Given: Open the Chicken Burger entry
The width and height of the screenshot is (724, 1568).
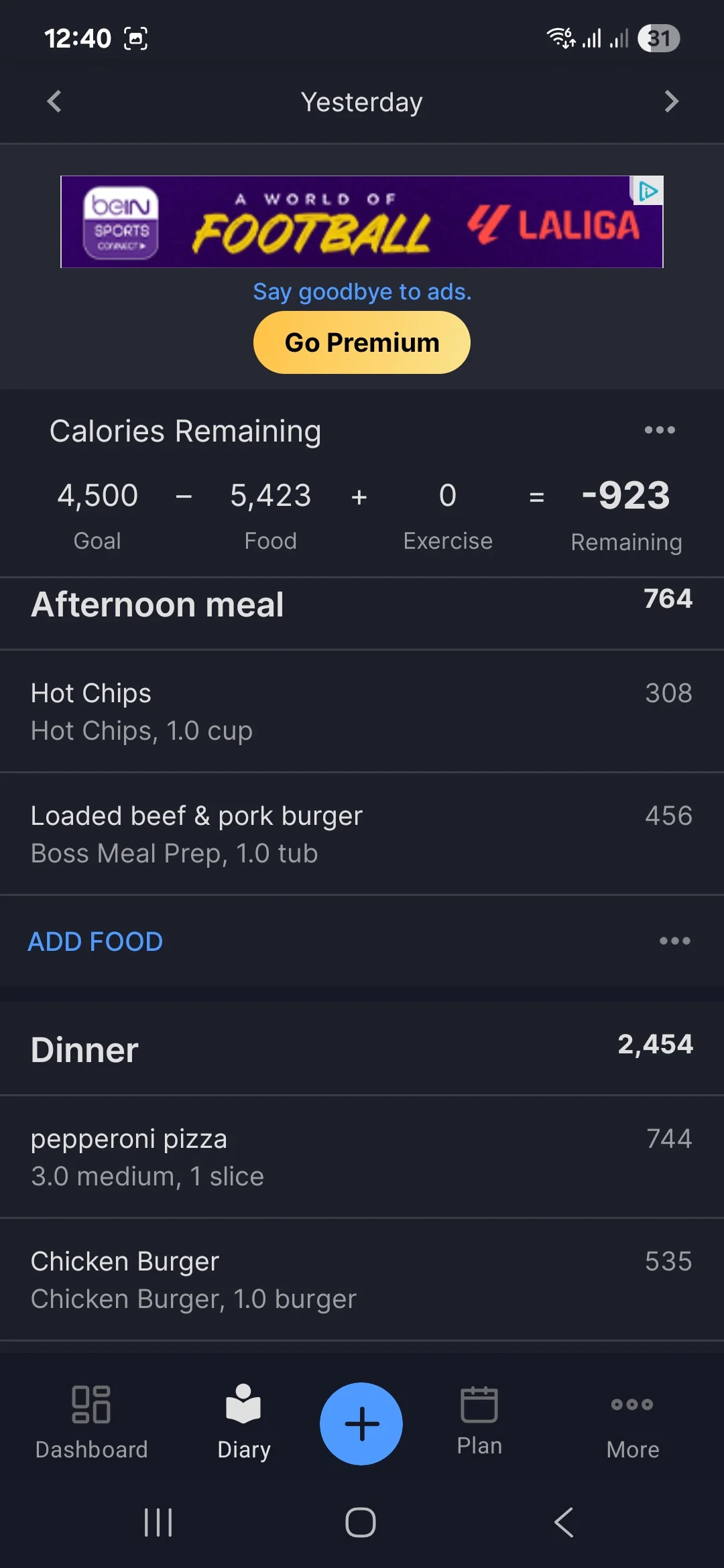Looking at the screenshot, I should pyautogui.click(x=362, y=1279).
